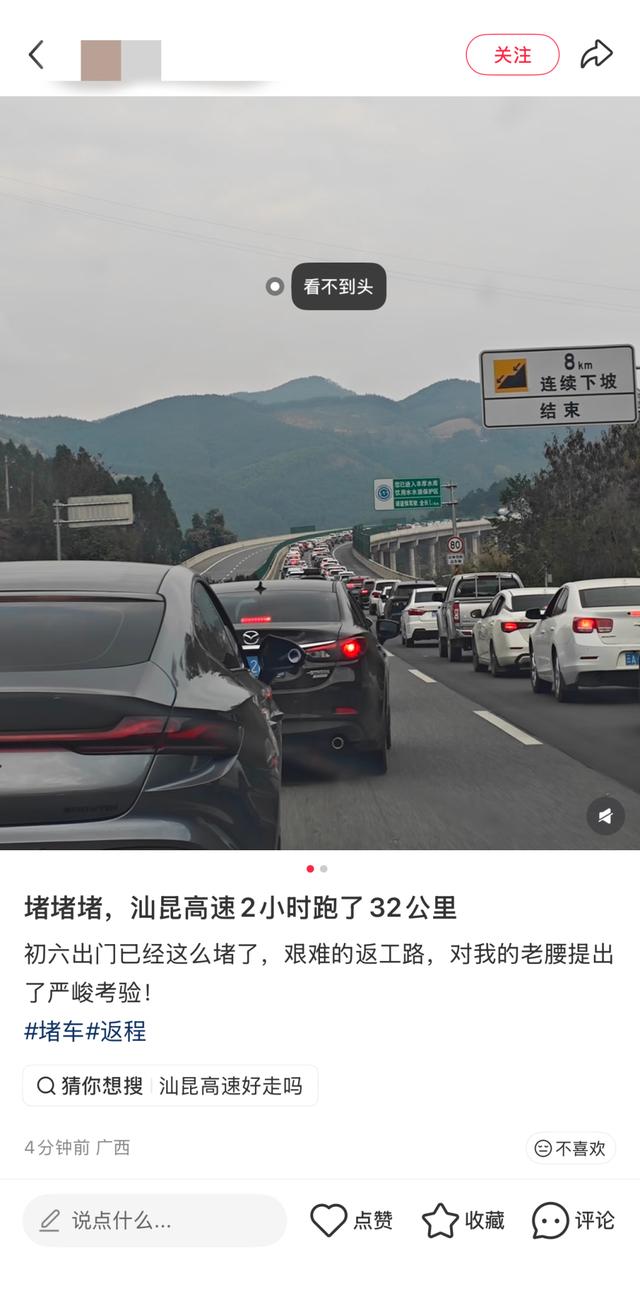The height and width of the screenshot is (1291, 640).
Task: Open the post author's profile avatar
Action: click(x=100, y=59)
